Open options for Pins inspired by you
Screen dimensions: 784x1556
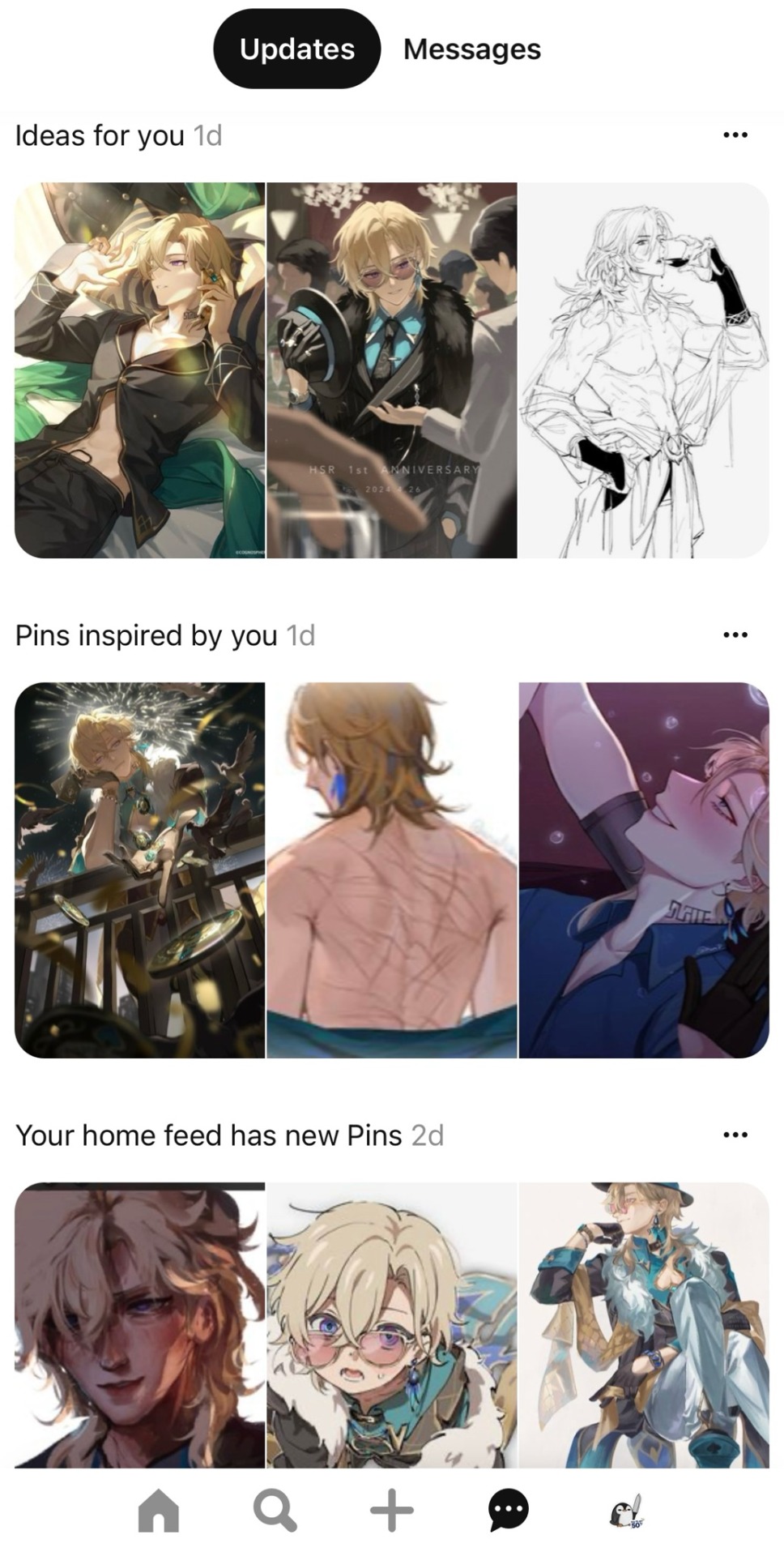(735, 635)
